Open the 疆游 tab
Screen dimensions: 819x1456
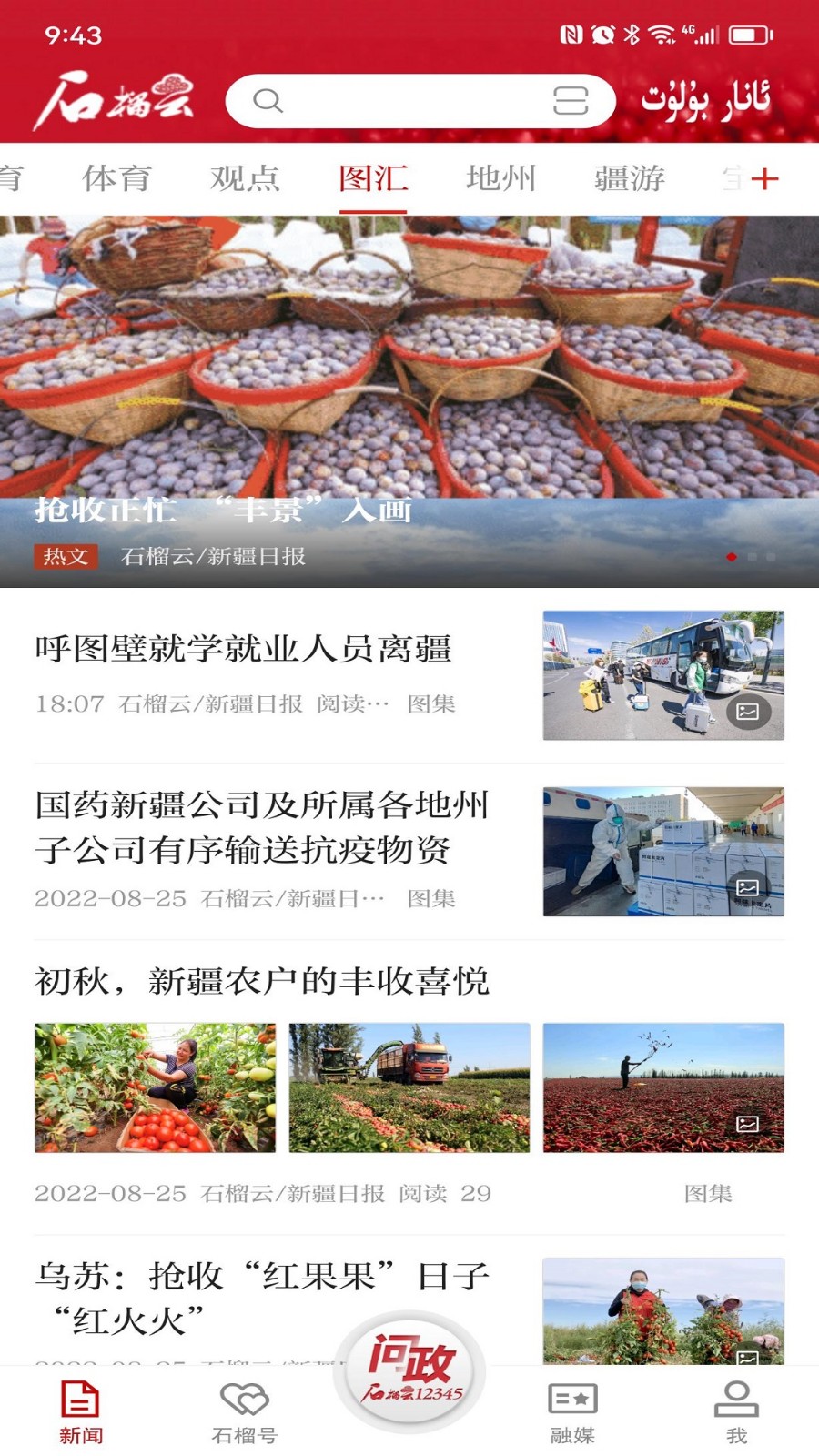(629, 178)
